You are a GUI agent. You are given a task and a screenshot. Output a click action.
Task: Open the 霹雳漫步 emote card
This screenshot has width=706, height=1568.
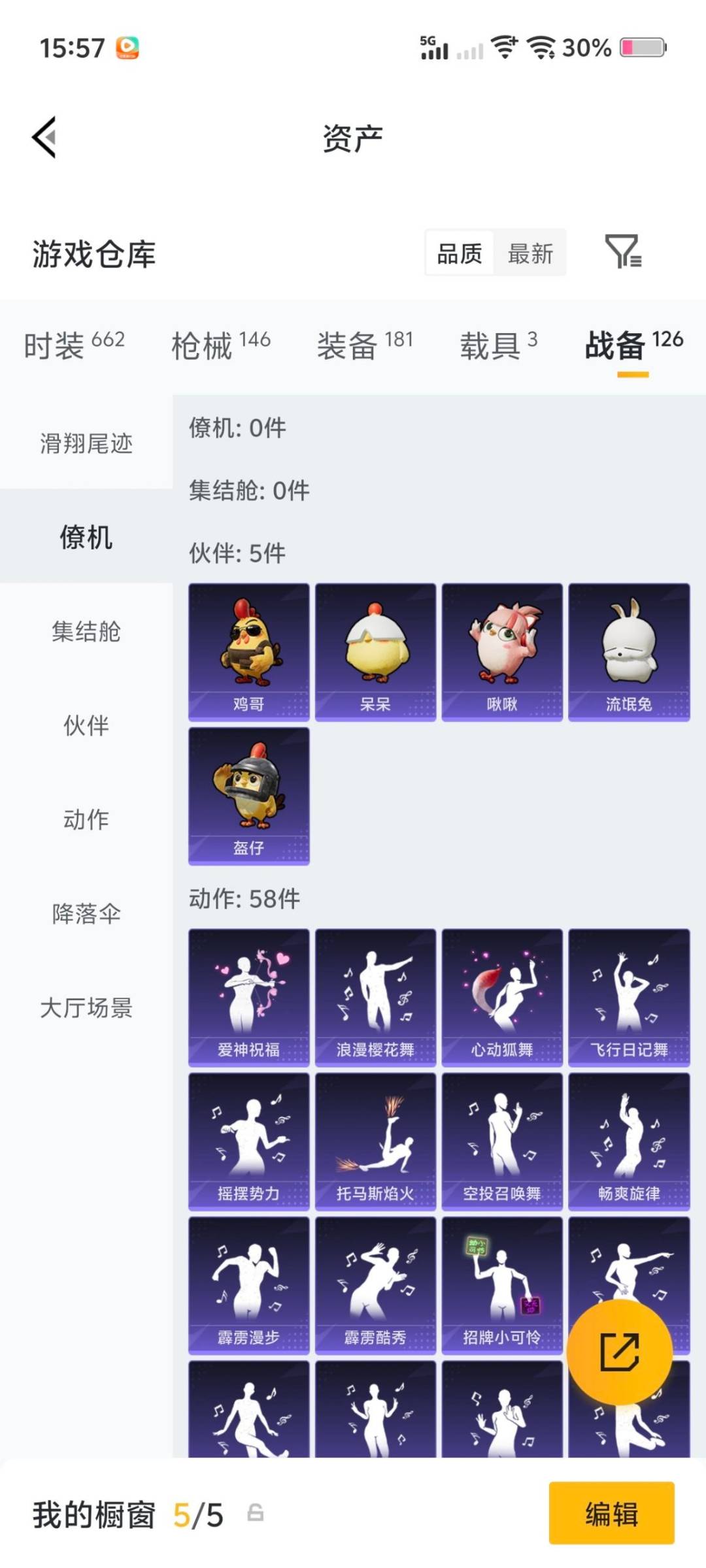click(x=248, y=1284)
